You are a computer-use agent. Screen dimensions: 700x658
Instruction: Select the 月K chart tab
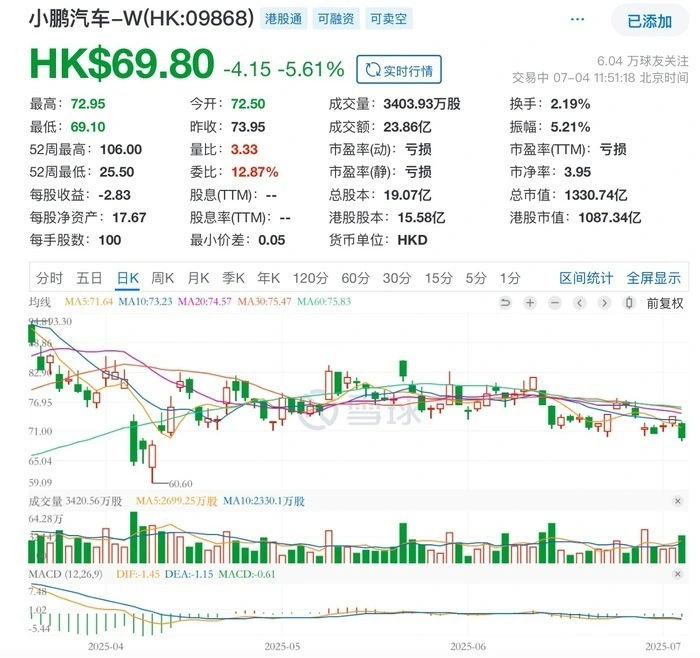pyautogui.click(x=199, y=278)
